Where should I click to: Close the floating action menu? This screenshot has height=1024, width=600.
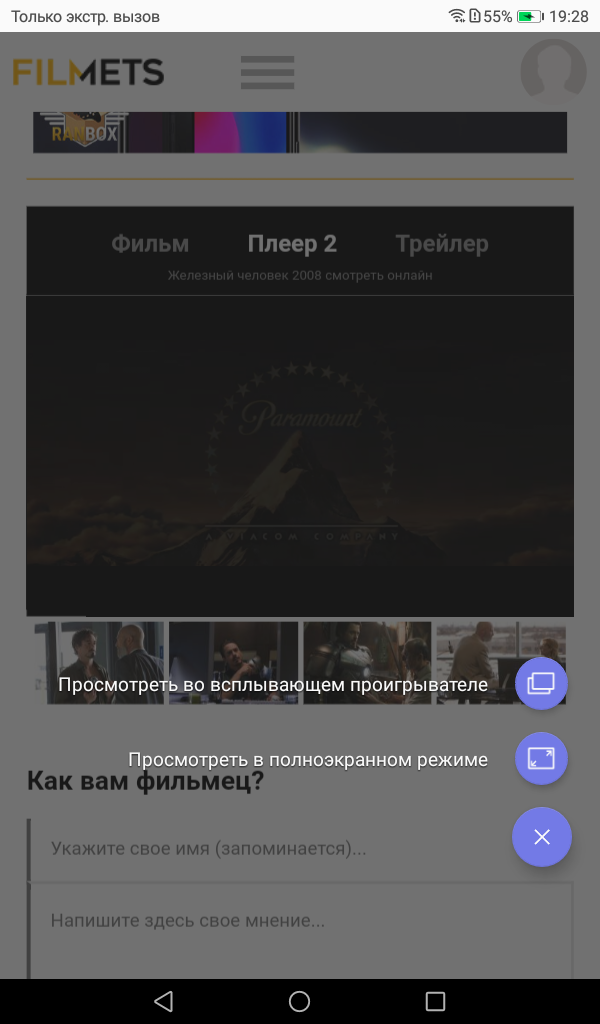tap(542, 837)
